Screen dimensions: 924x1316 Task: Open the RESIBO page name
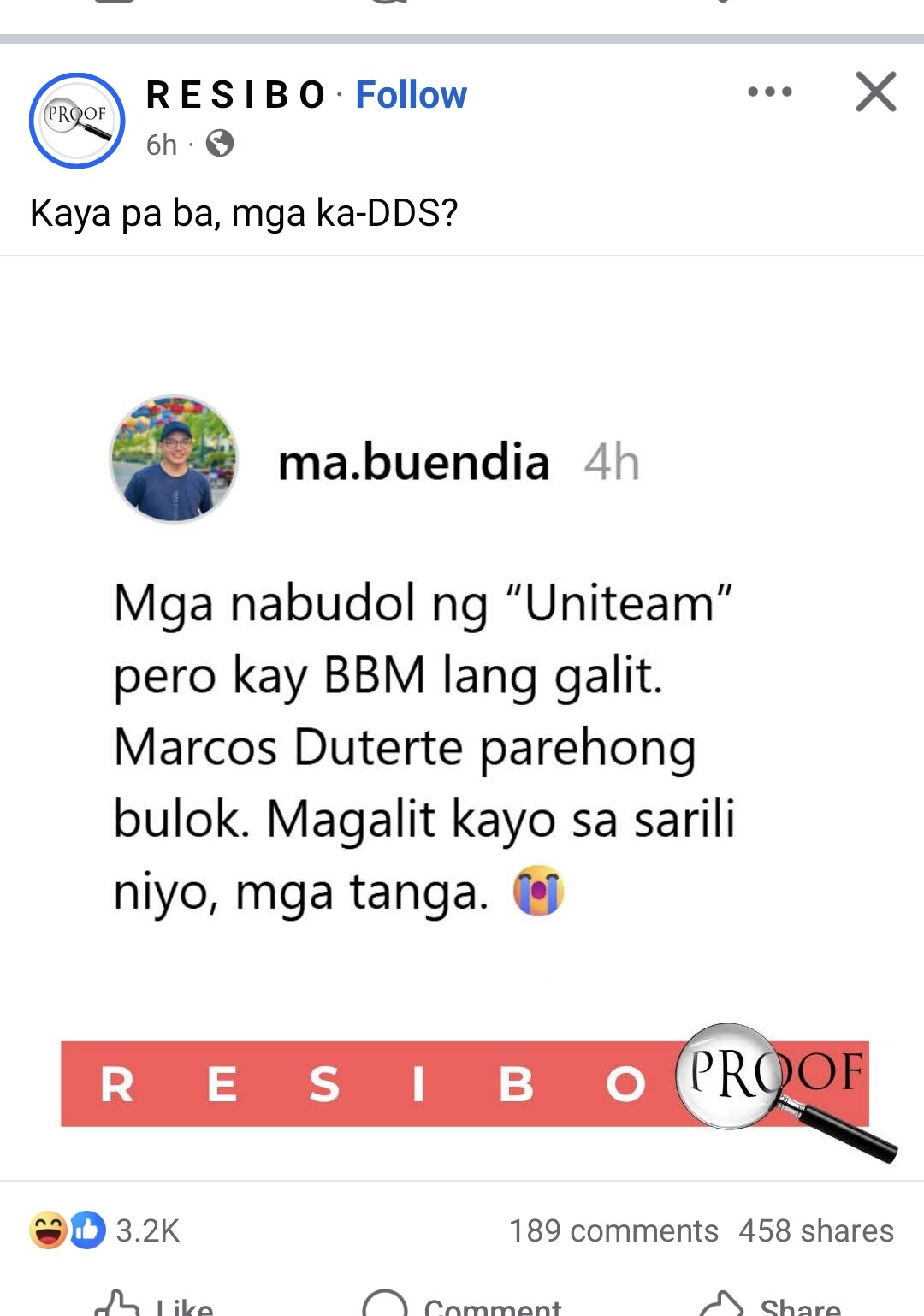pyautogui.click(x=236, y=95)
